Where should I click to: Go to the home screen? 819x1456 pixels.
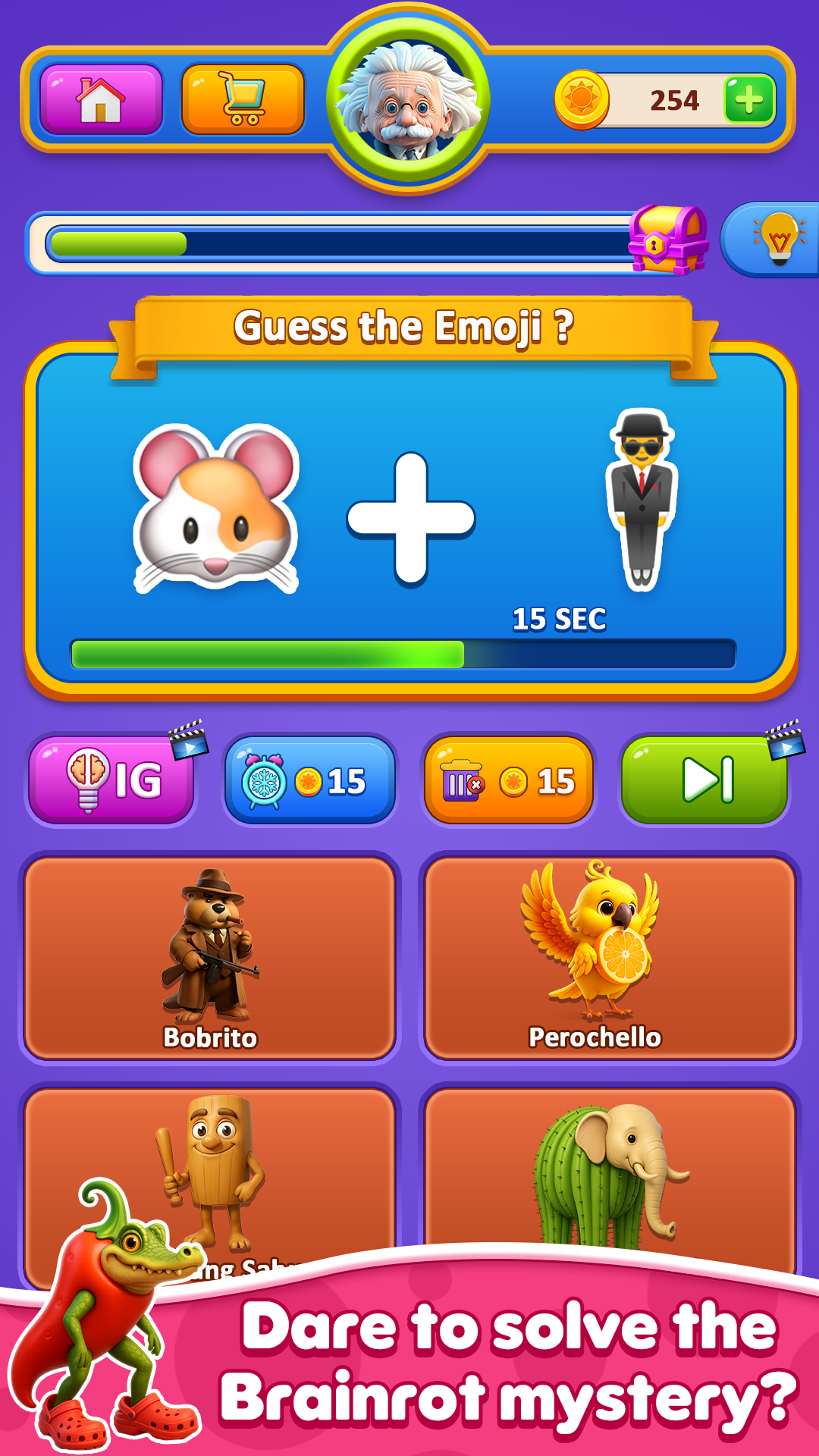coord(101,99)
